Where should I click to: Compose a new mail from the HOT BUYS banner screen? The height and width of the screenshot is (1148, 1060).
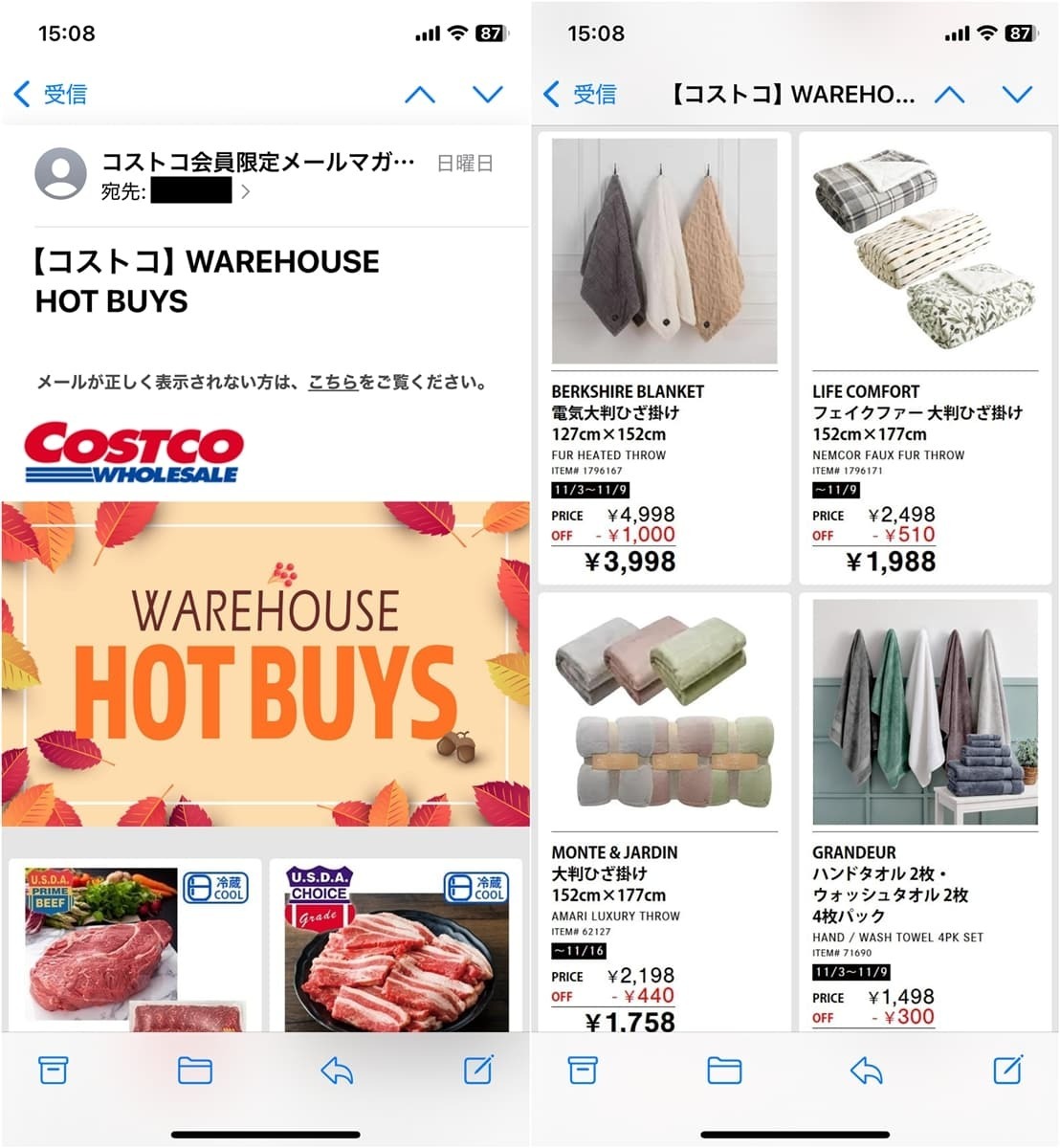[478, 1071]
